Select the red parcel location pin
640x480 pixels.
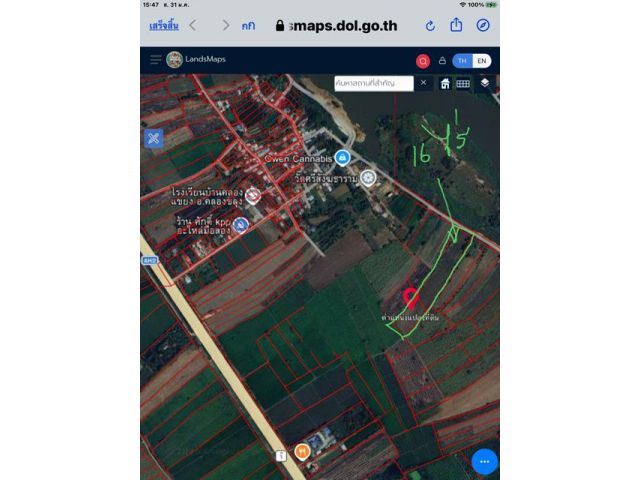[x=411, y=297]
